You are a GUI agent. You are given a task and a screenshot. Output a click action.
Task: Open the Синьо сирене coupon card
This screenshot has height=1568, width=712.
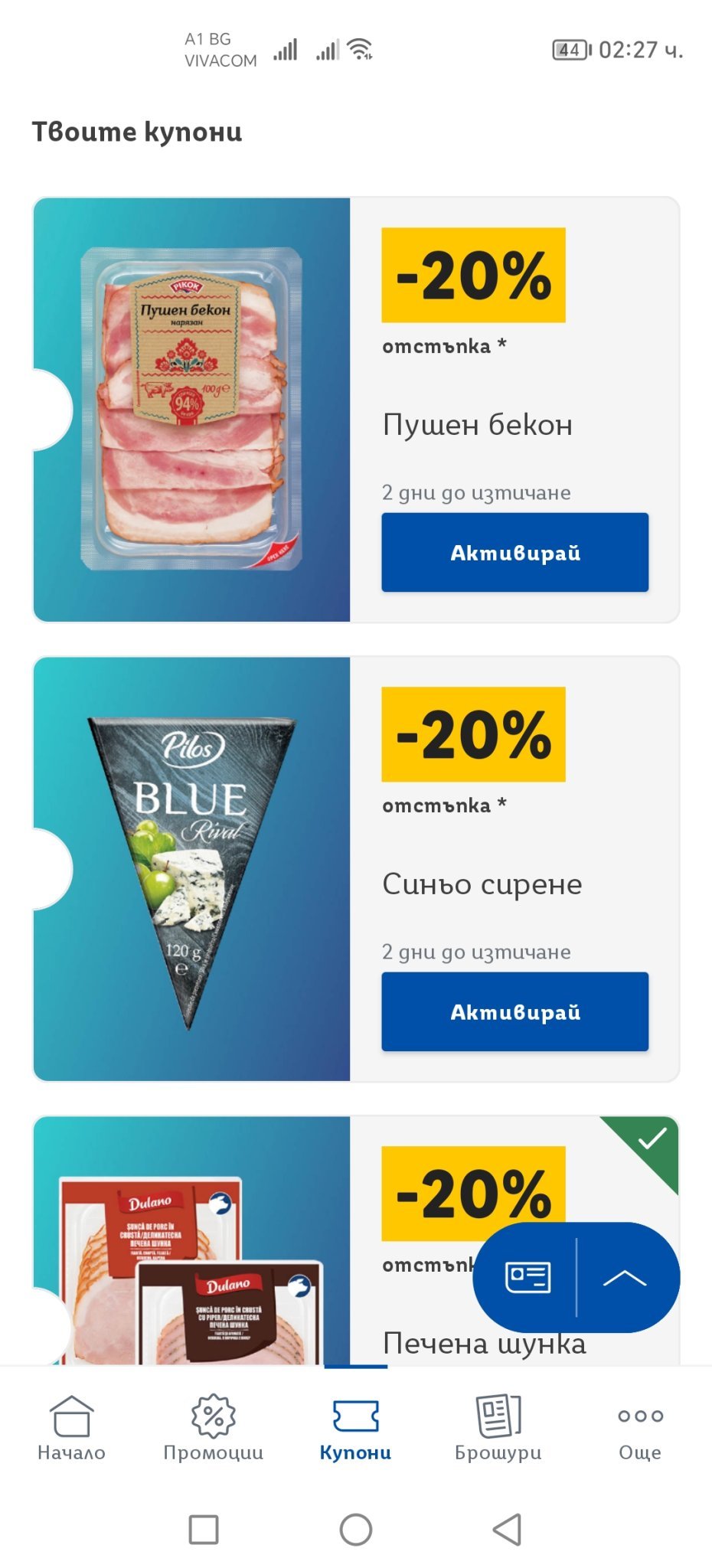191,869
